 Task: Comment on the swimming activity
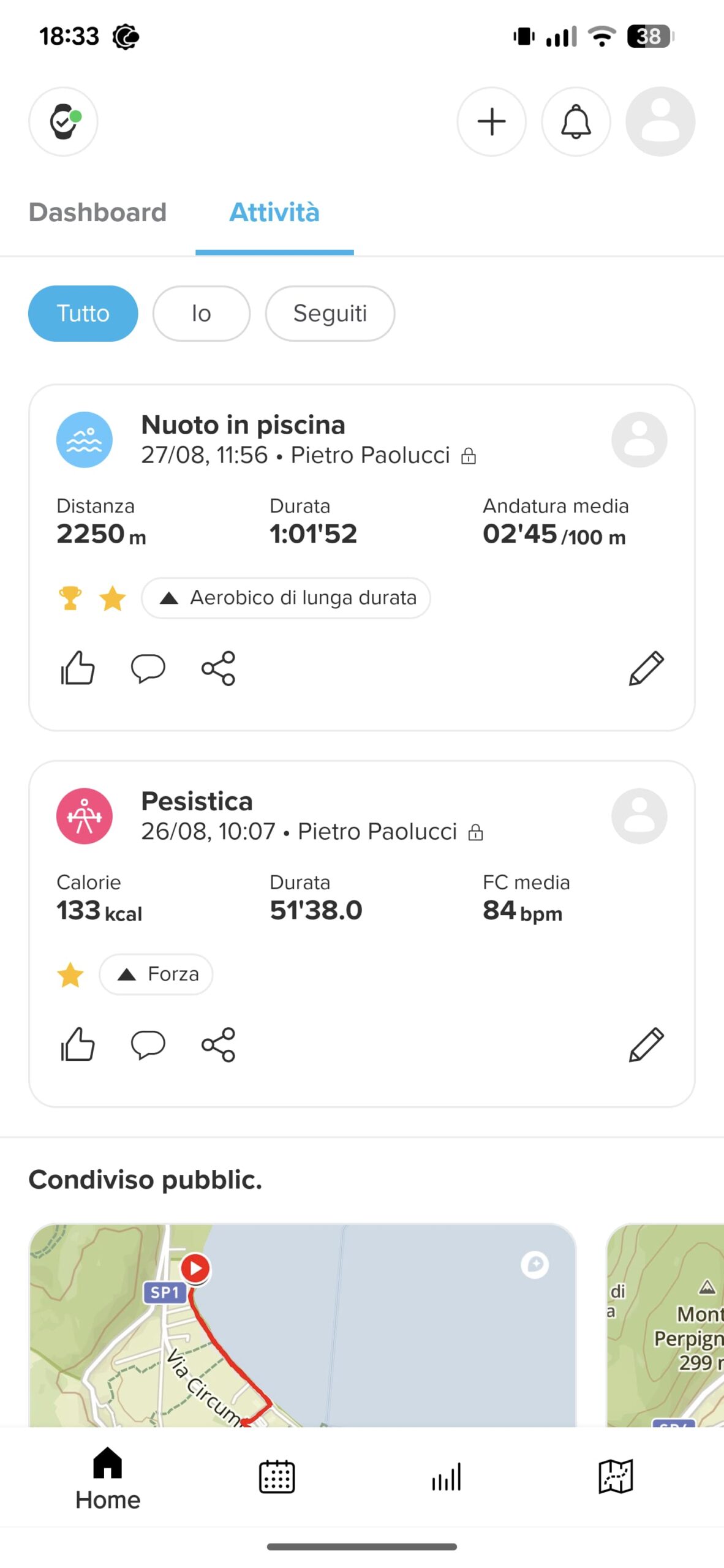[x=148, y=669]
